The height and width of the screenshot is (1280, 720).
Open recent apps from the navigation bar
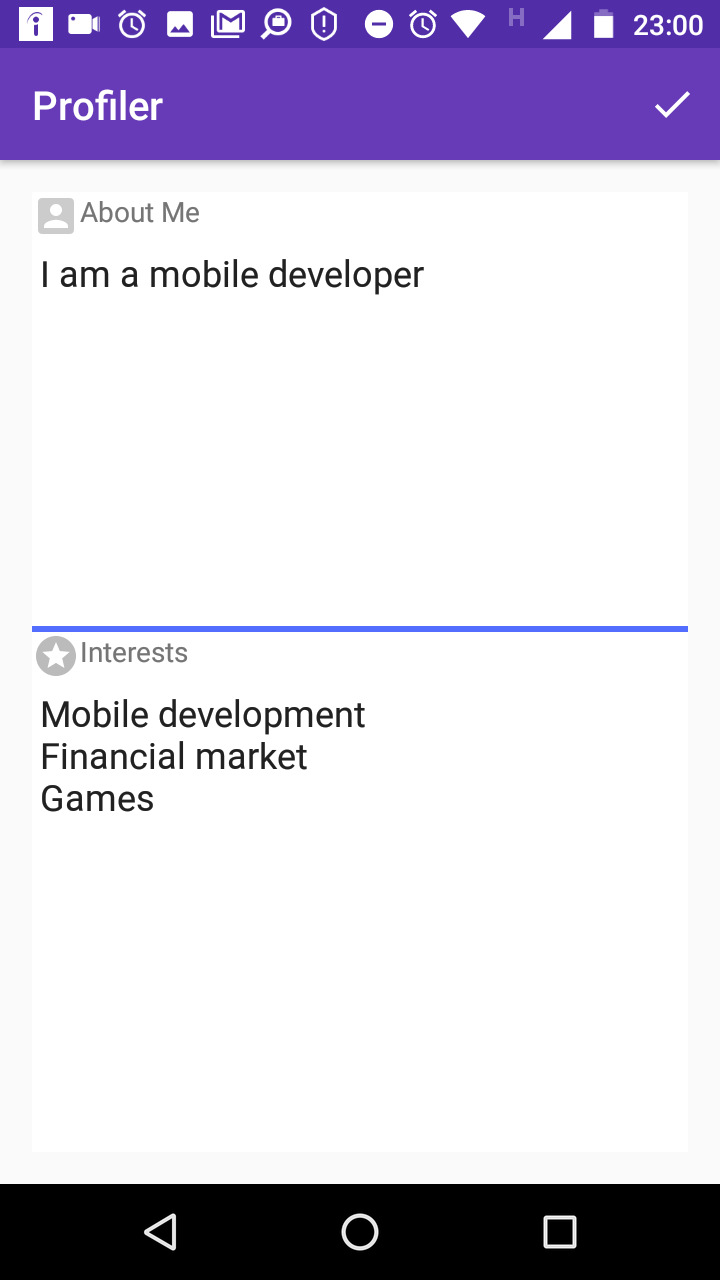click(x=559, y=1232)
